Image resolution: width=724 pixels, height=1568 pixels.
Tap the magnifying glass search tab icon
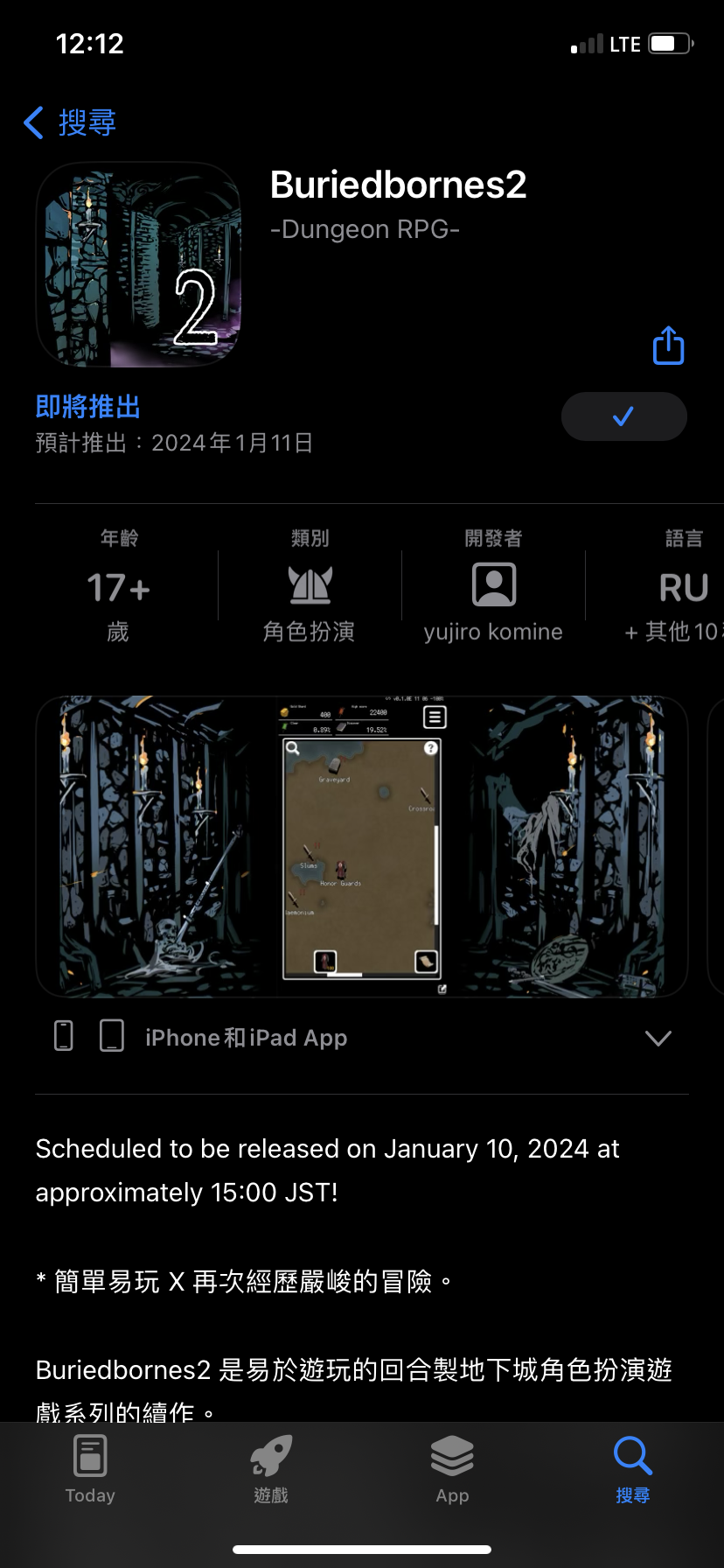pos(632,1455)
